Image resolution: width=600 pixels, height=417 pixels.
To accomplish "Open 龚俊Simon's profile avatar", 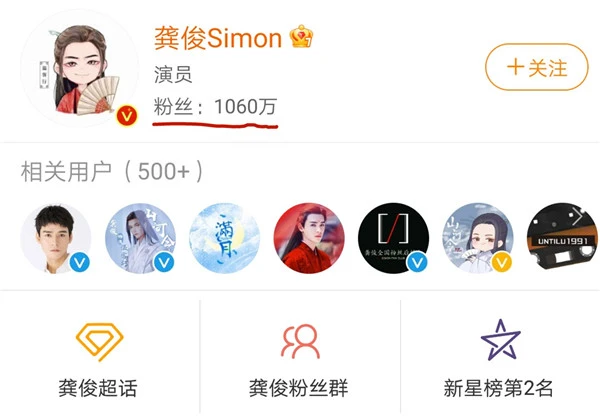I will click(80, 72).
